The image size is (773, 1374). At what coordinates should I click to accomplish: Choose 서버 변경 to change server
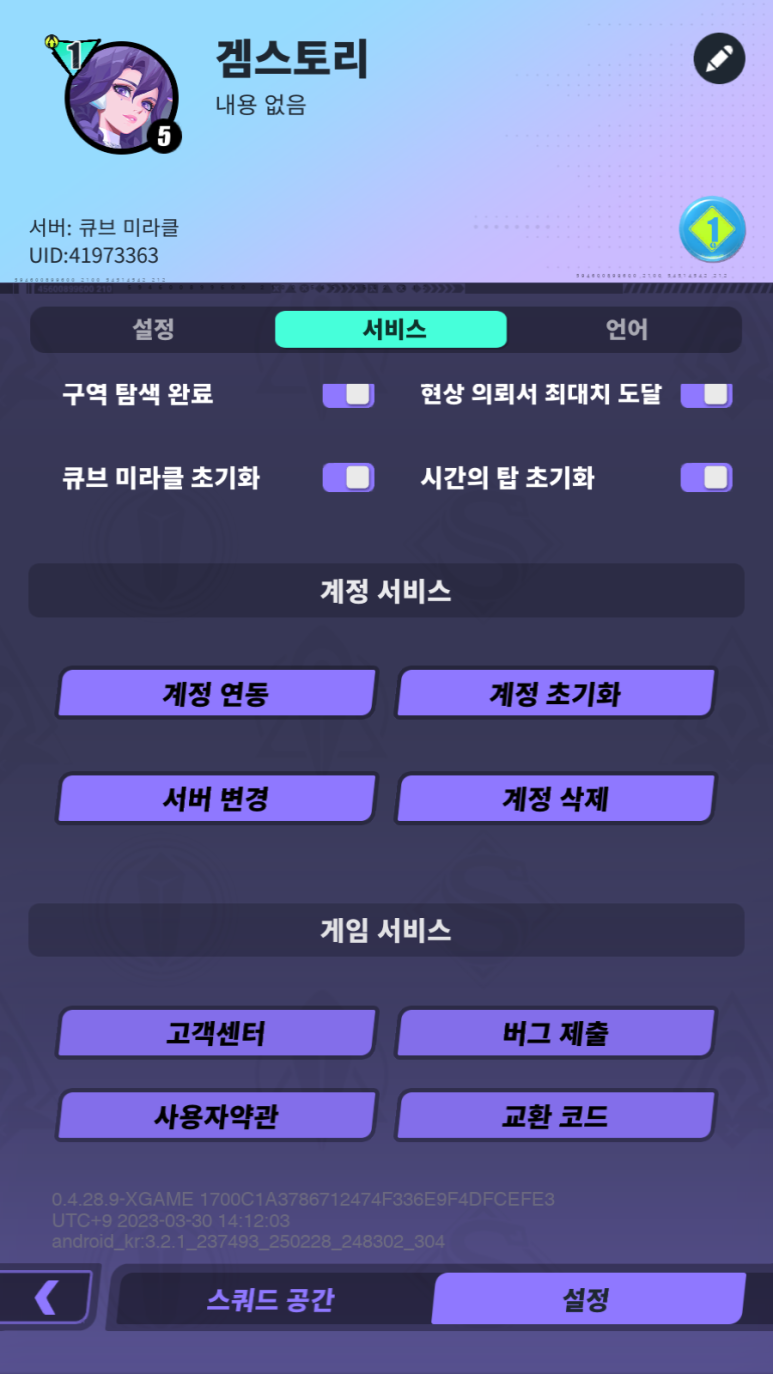point(216,798)
